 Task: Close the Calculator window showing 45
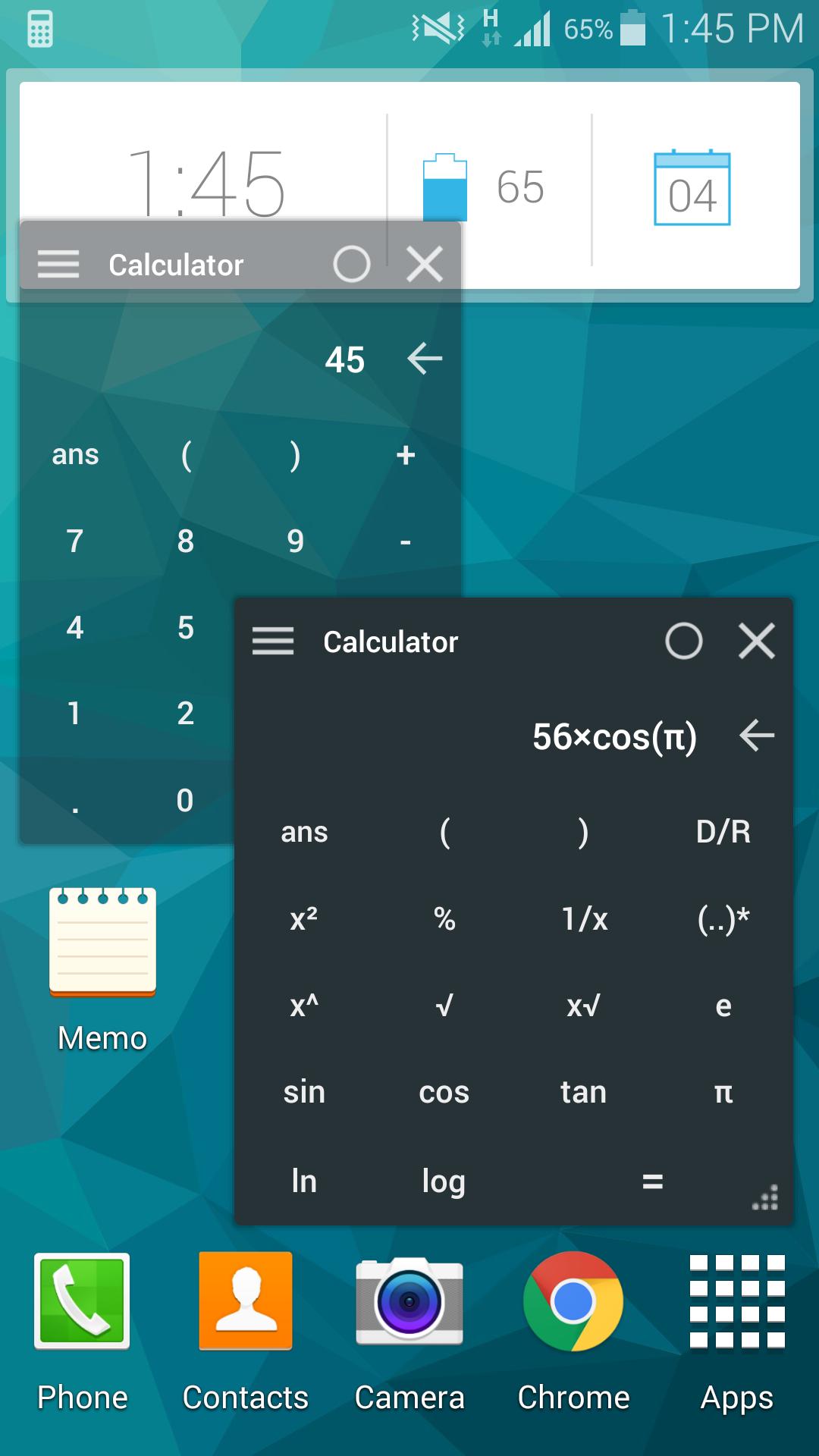click(424, 265)
